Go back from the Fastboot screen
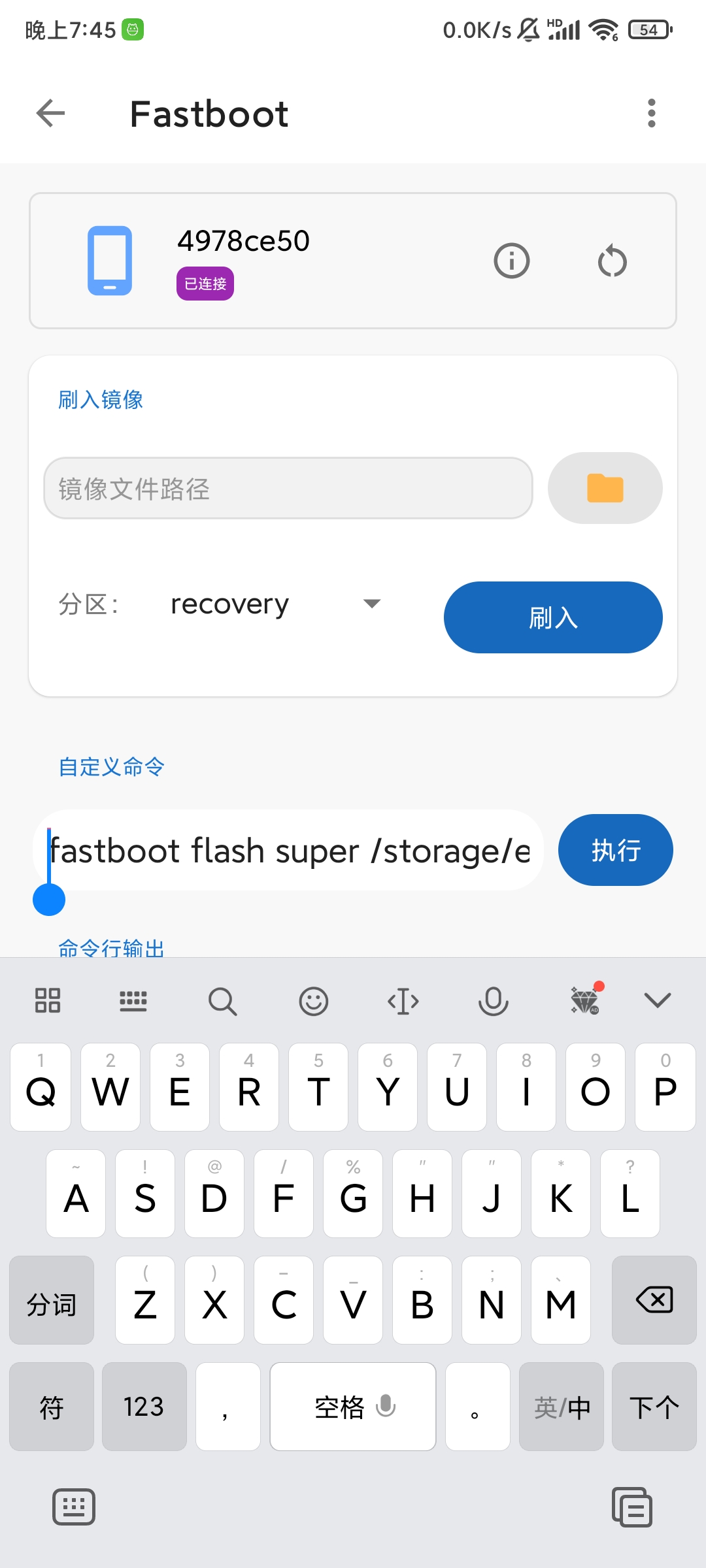The image size is (706, 1568). coord(50,113)
